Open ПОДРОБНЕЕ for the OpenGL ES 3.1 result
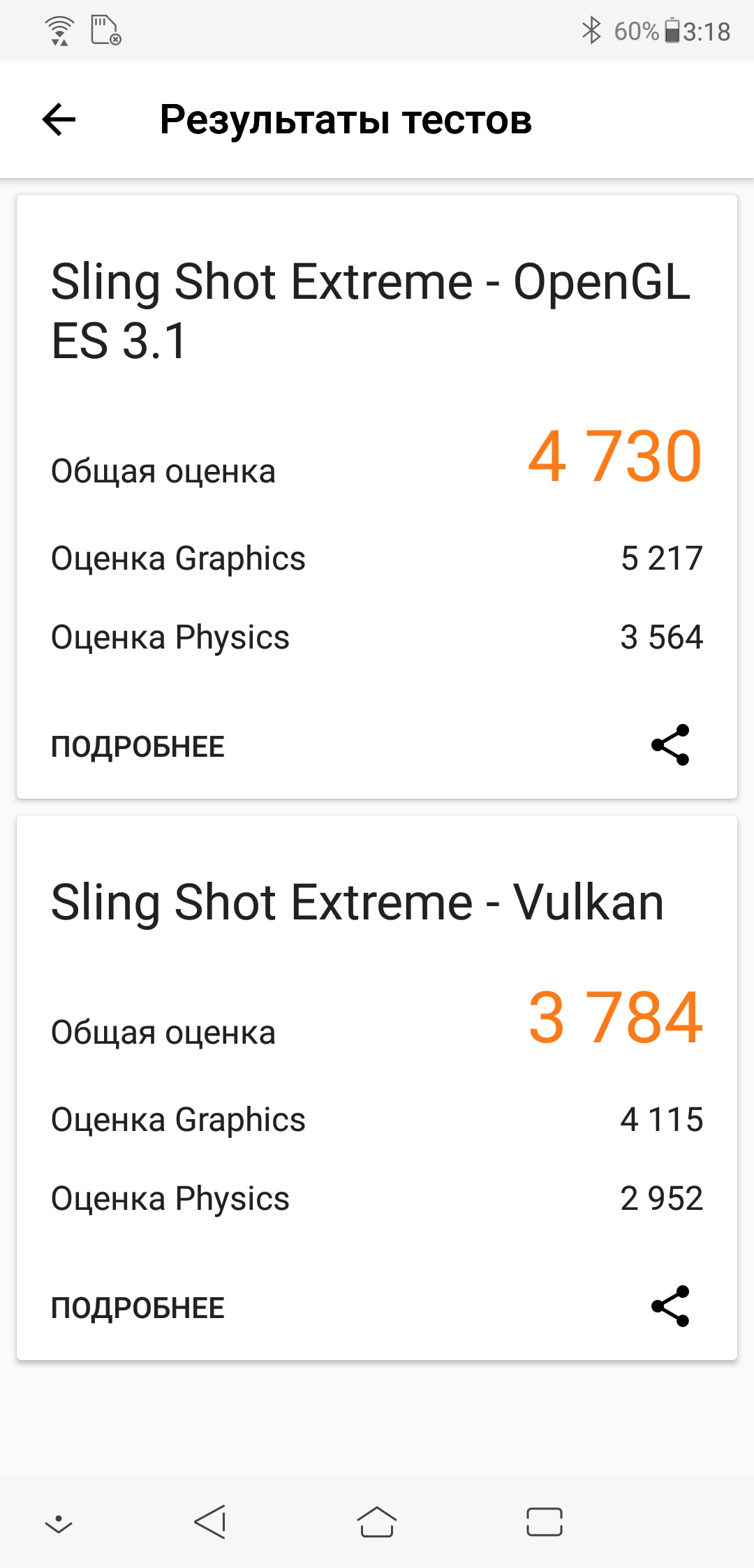The image size is (754, 1568). [x=138, y=746]
